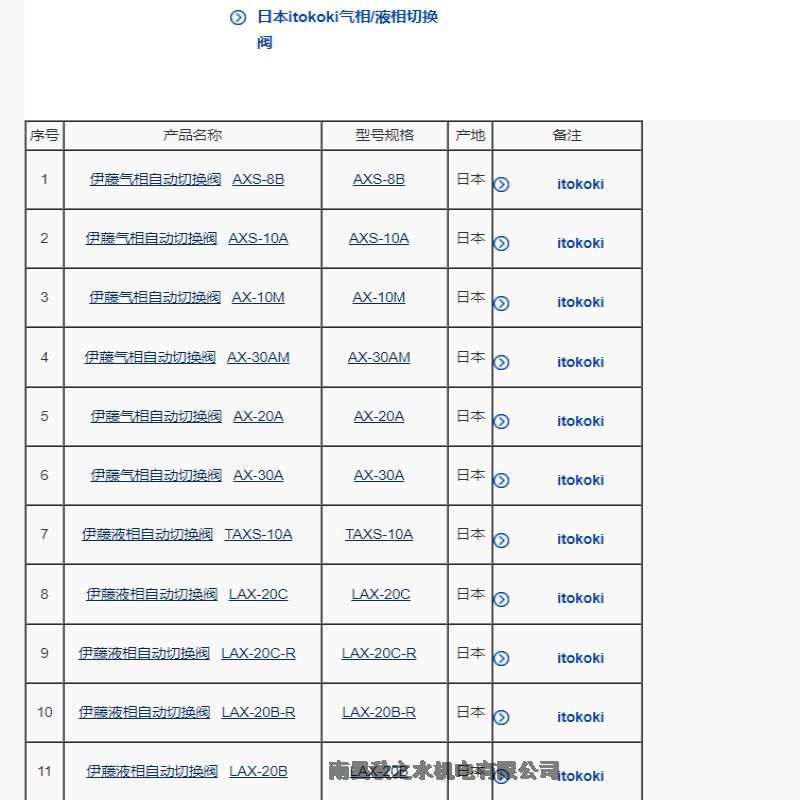The image size is (800, 800).
Task: Tap AX-30A in the 型号规格 column
Action: tap(379, 476)
